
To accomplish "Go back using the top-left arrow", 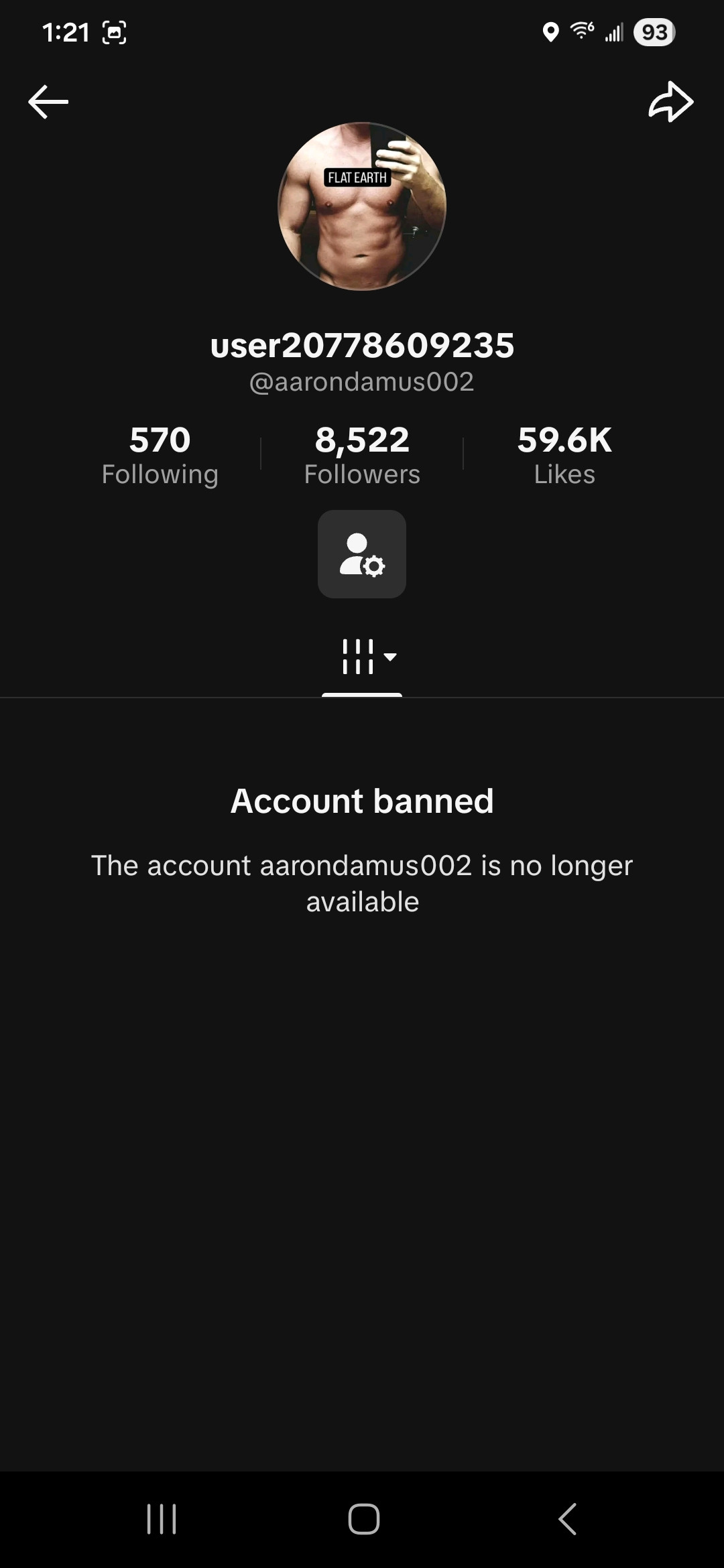I will (48, 102).
